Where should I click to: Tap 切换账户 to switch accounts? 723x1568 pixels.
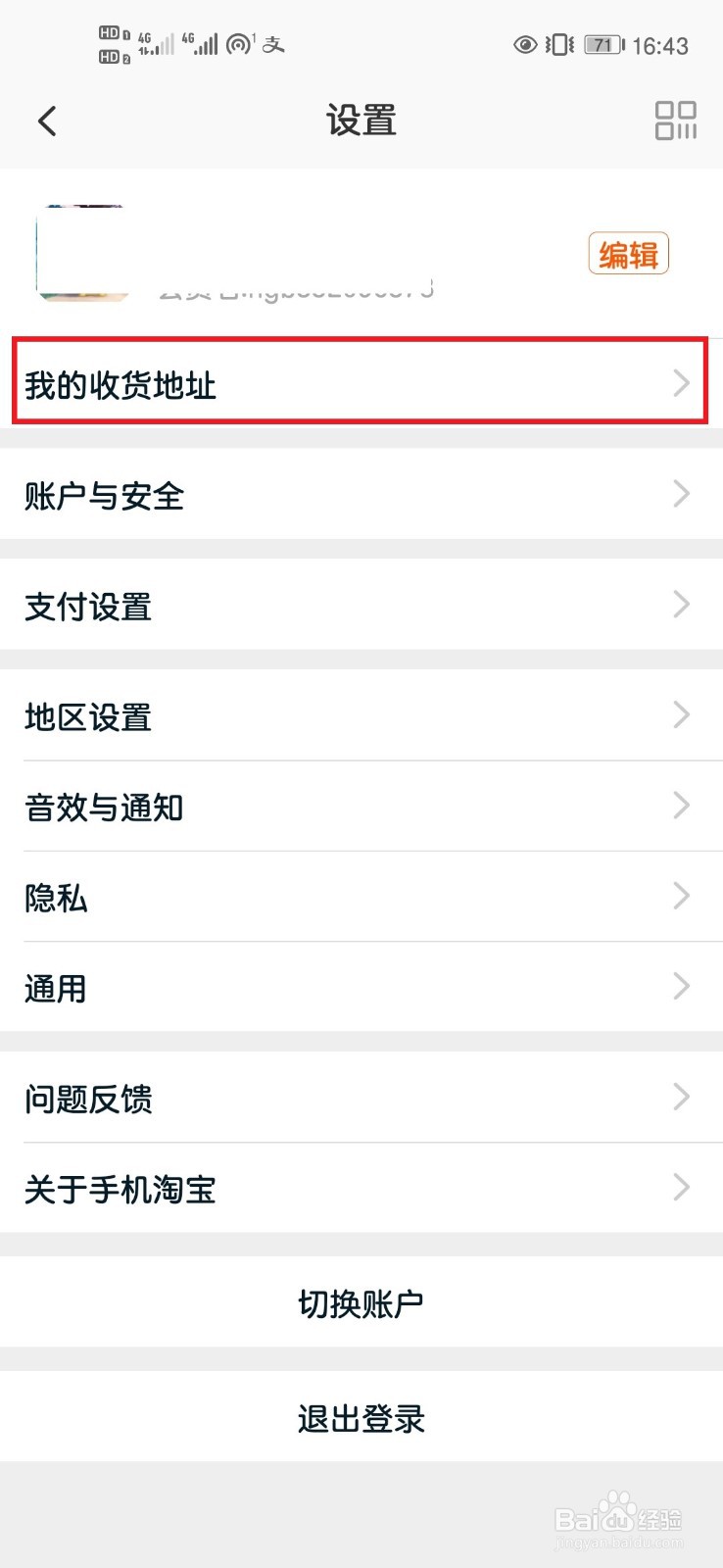click(361, 1302)
